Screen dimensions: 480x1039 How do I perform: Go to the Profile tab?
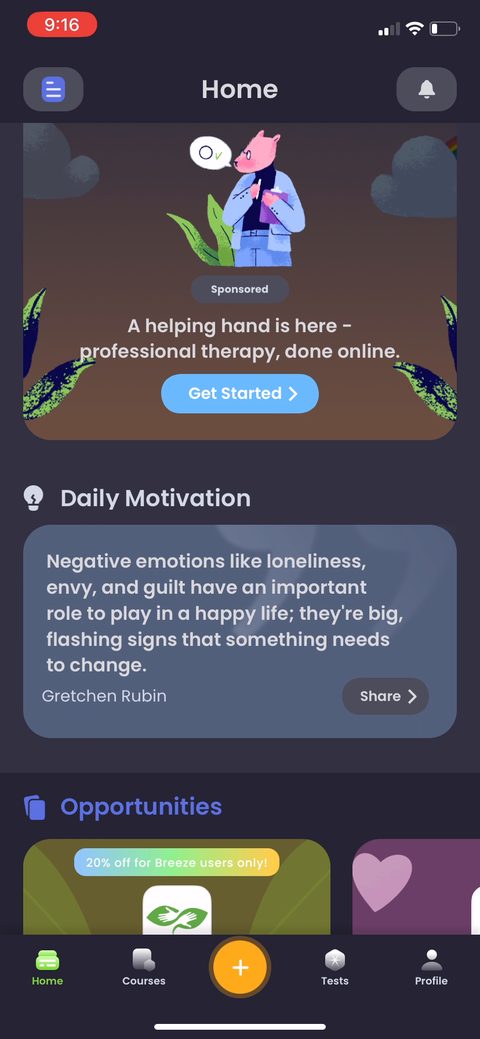(x=431, y=967)
